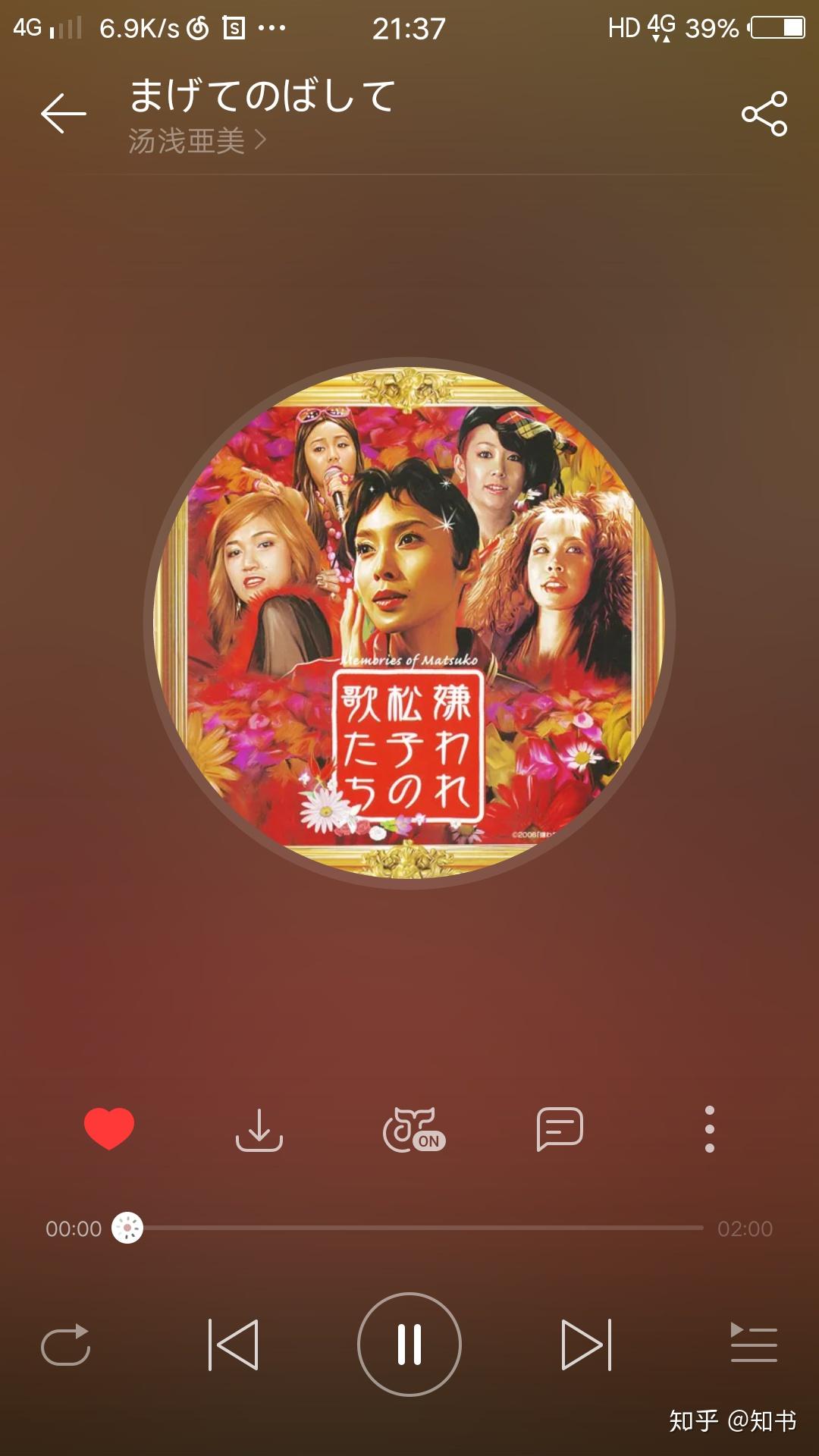Tap the album cover to show lyrics

(x=409, y=622)
